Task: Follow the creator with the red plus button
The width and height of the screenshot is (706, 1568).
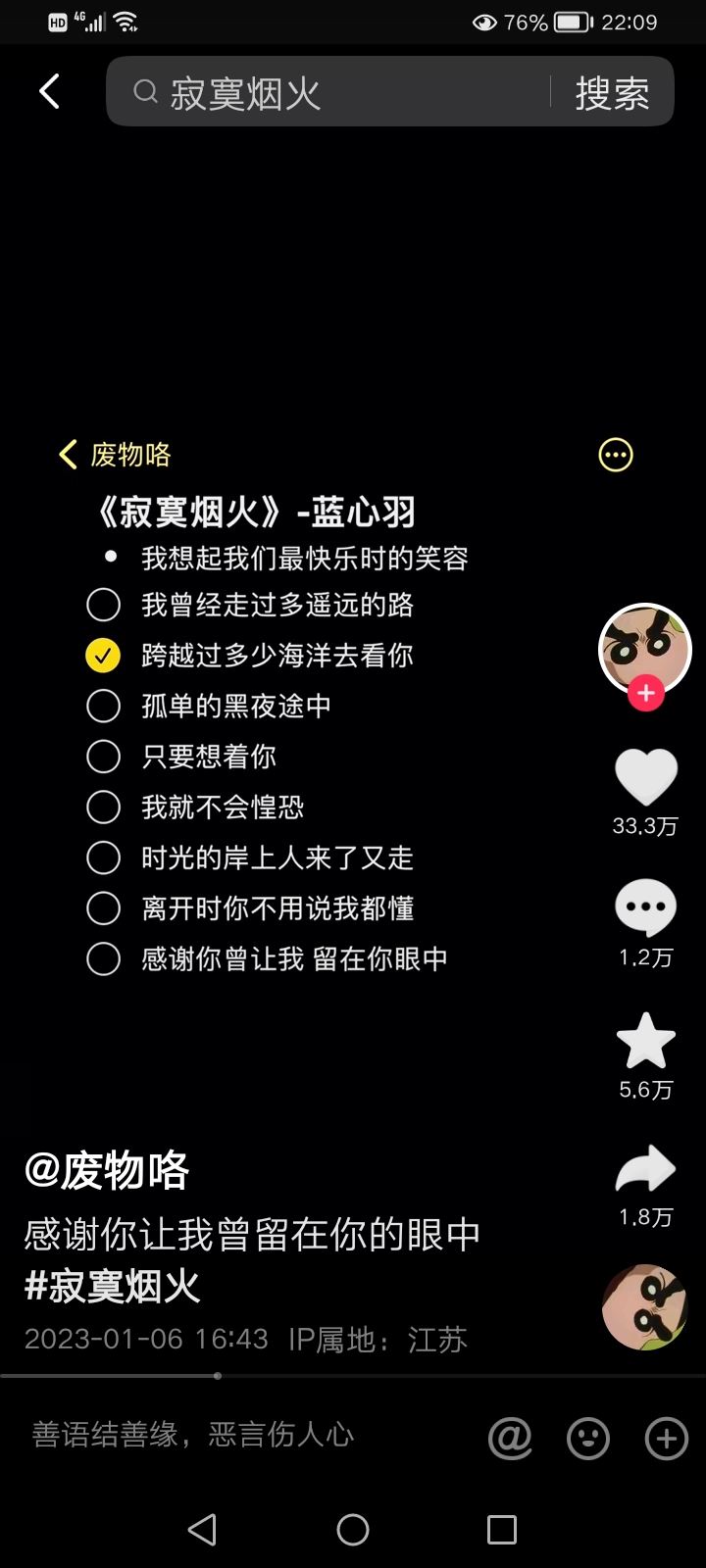Action: pyautogui.click(x=645, y=693)
